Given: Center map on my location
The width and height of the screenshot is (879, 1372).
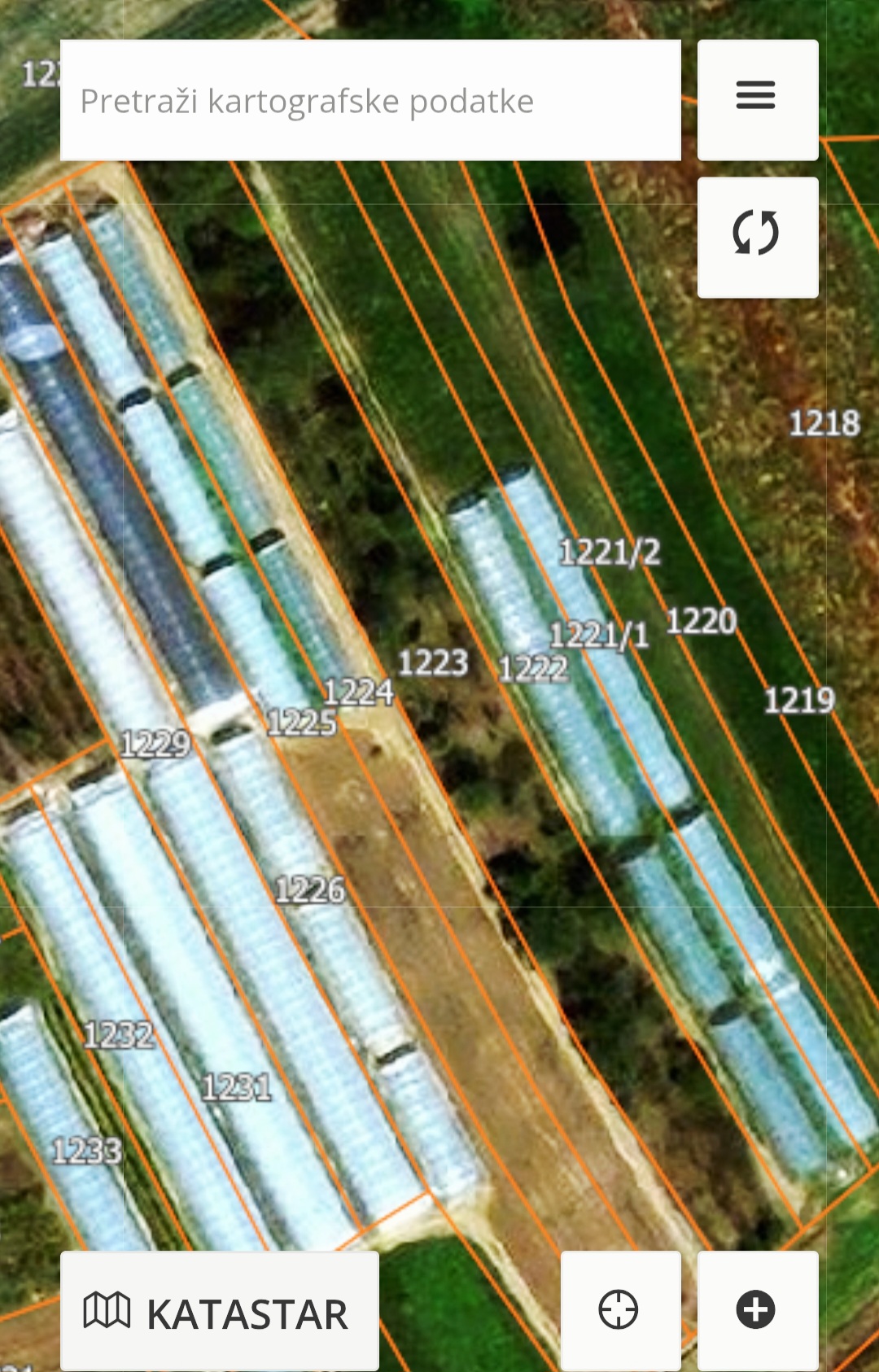Looking at the screenshot, I should (x=620, y=1310).
